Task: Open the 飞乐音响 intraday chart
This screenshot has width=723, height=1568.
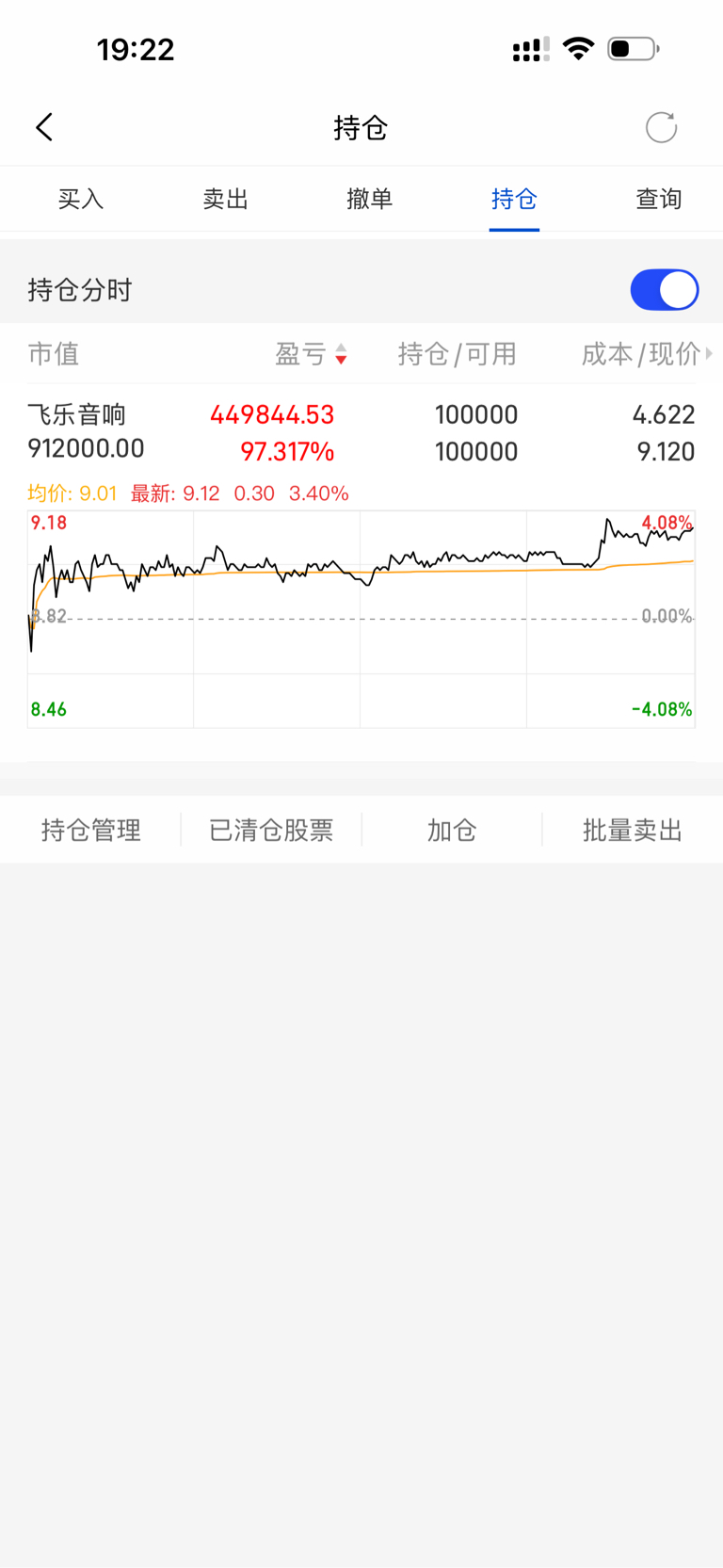Action: pyautogui.click(x=361, y=619)
